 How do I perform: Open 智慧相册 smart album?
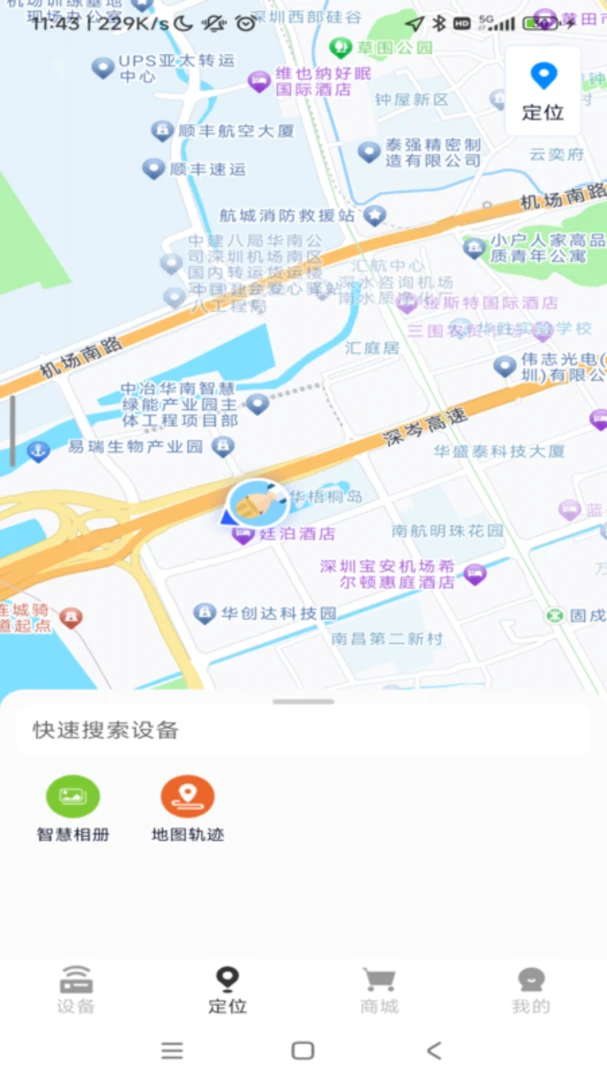pos(73,809)
